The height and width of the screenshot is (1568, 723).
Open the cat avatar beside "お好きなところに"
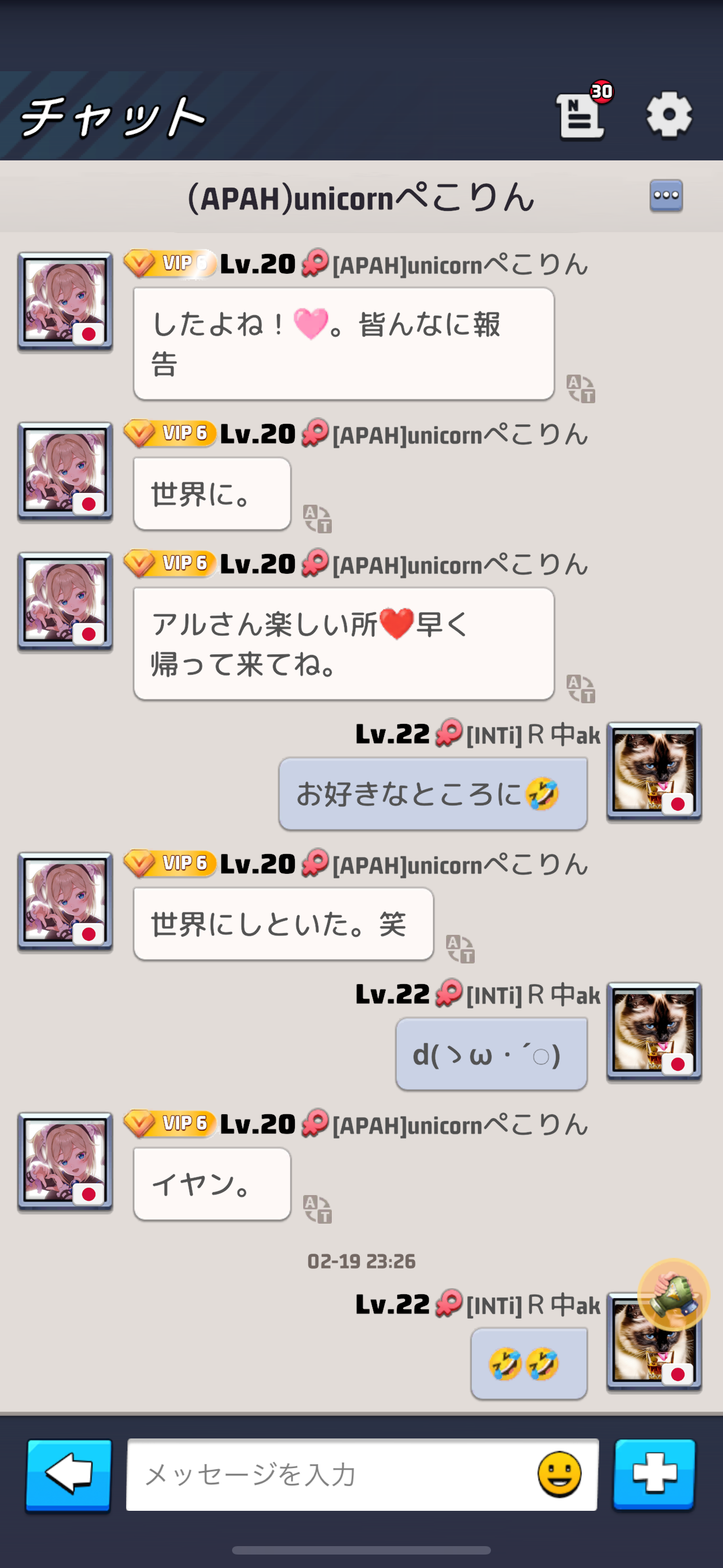pyautogui.click(x=654, y=772)
